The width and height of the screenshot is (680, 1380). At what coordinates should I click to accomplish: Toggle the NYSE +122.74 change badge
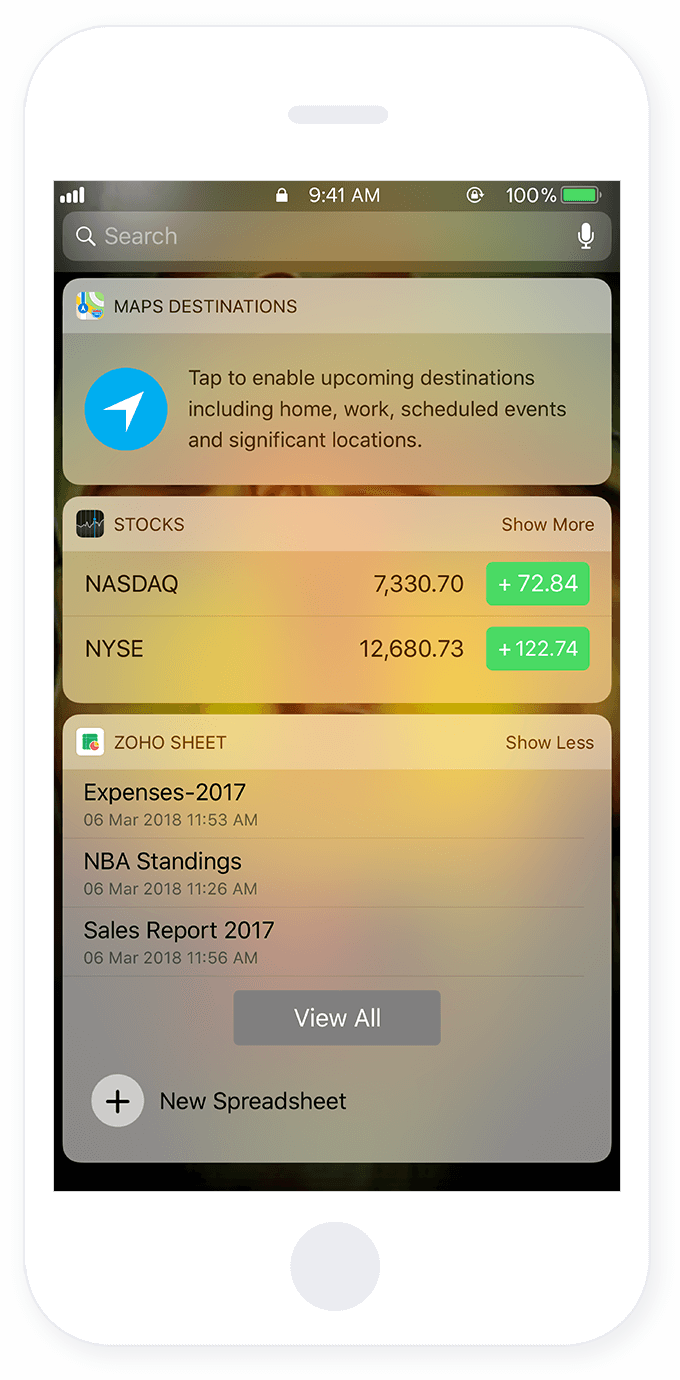pyautogui.click(x=537, y=649)
